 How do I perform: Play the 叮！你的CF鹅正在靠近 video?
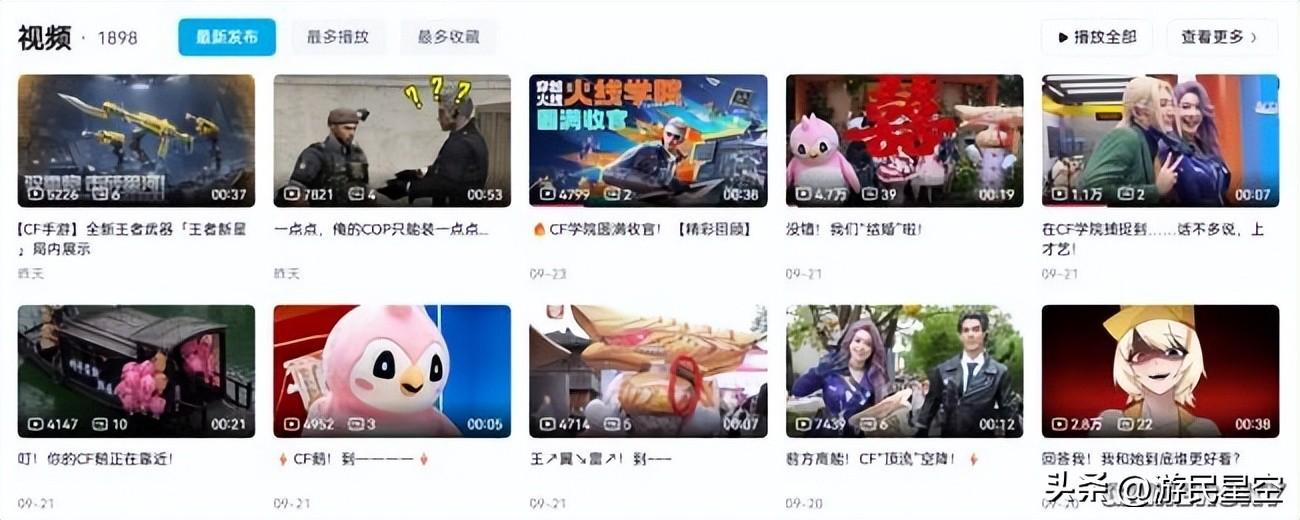[136, 371]
